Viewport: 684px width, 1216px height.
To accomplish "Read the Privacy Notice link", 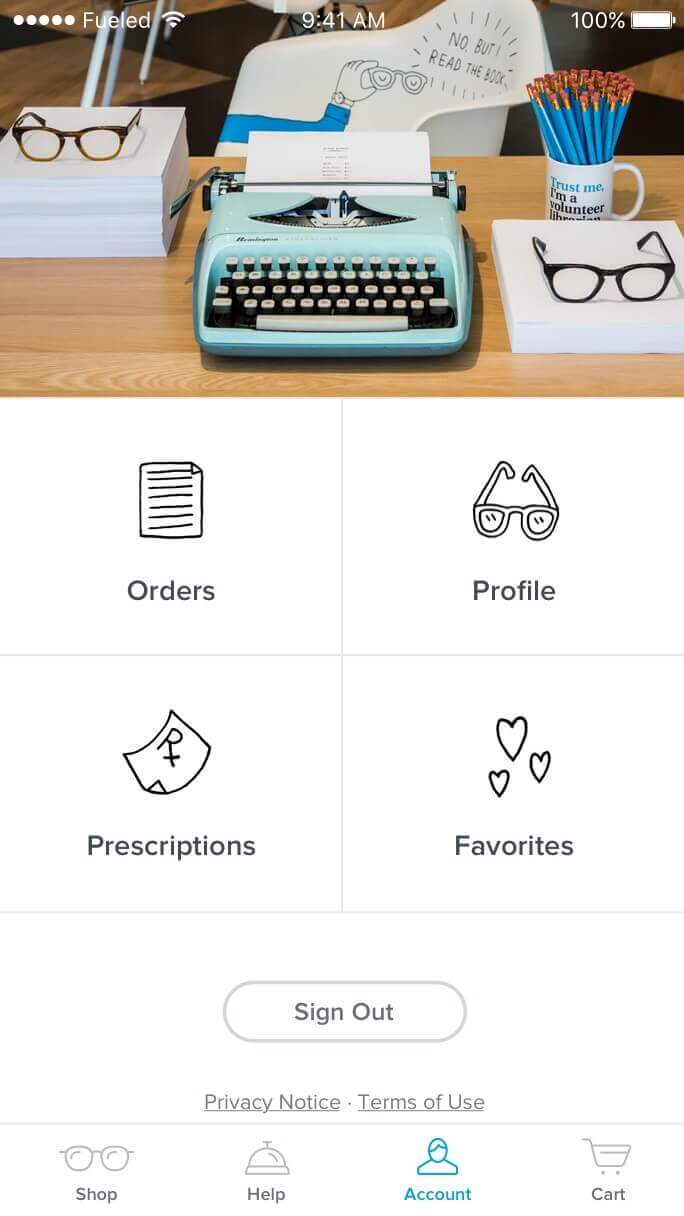I will [272, 1102].
